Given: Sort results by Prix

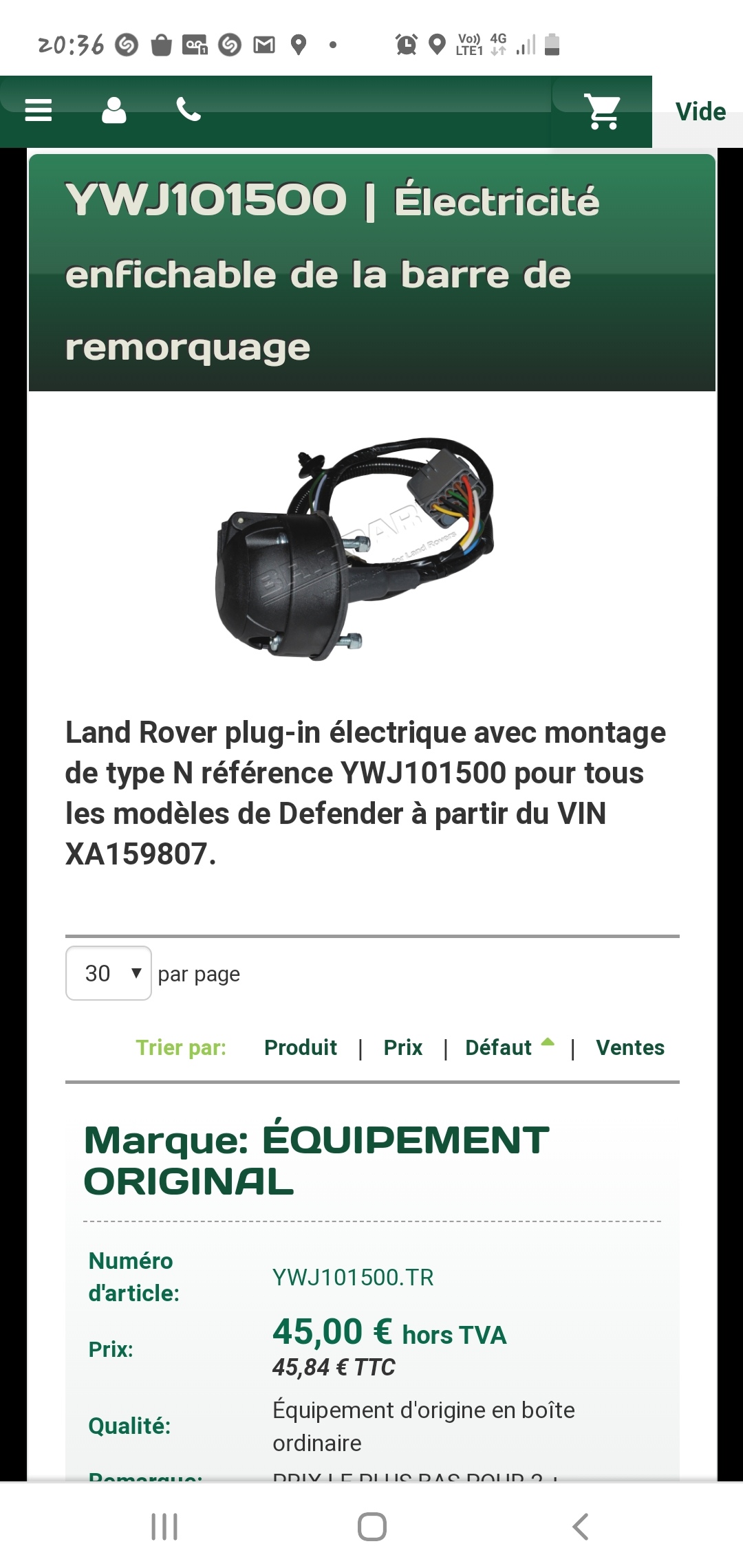Looking at the screenshot, I should [x=402, y=1047].
